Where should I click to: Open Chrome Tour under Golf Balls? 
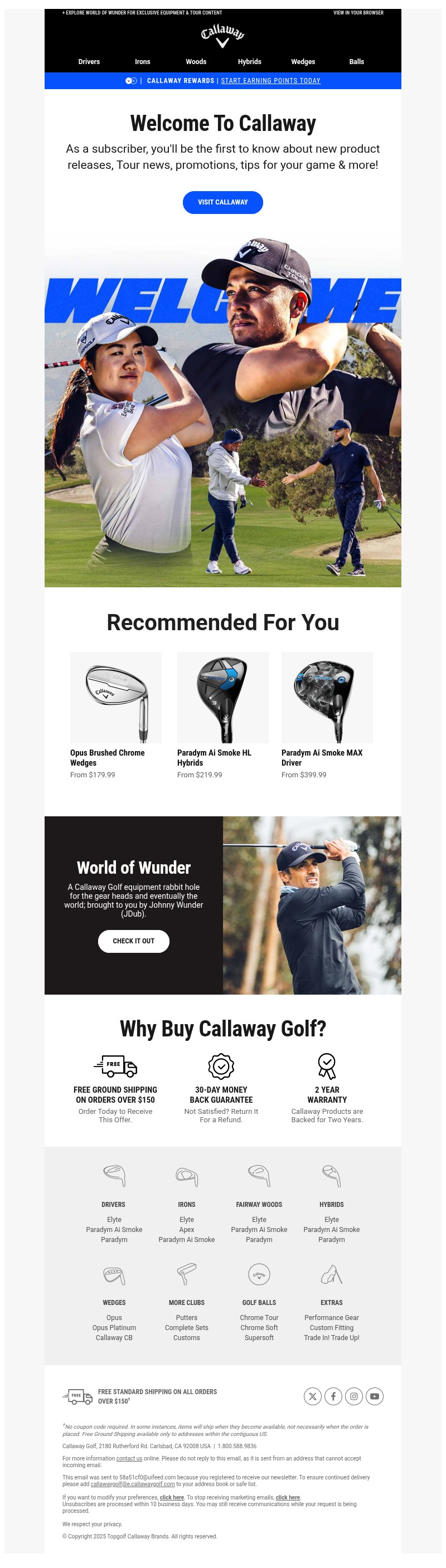pyautogui.click(x=259, y=1318)
